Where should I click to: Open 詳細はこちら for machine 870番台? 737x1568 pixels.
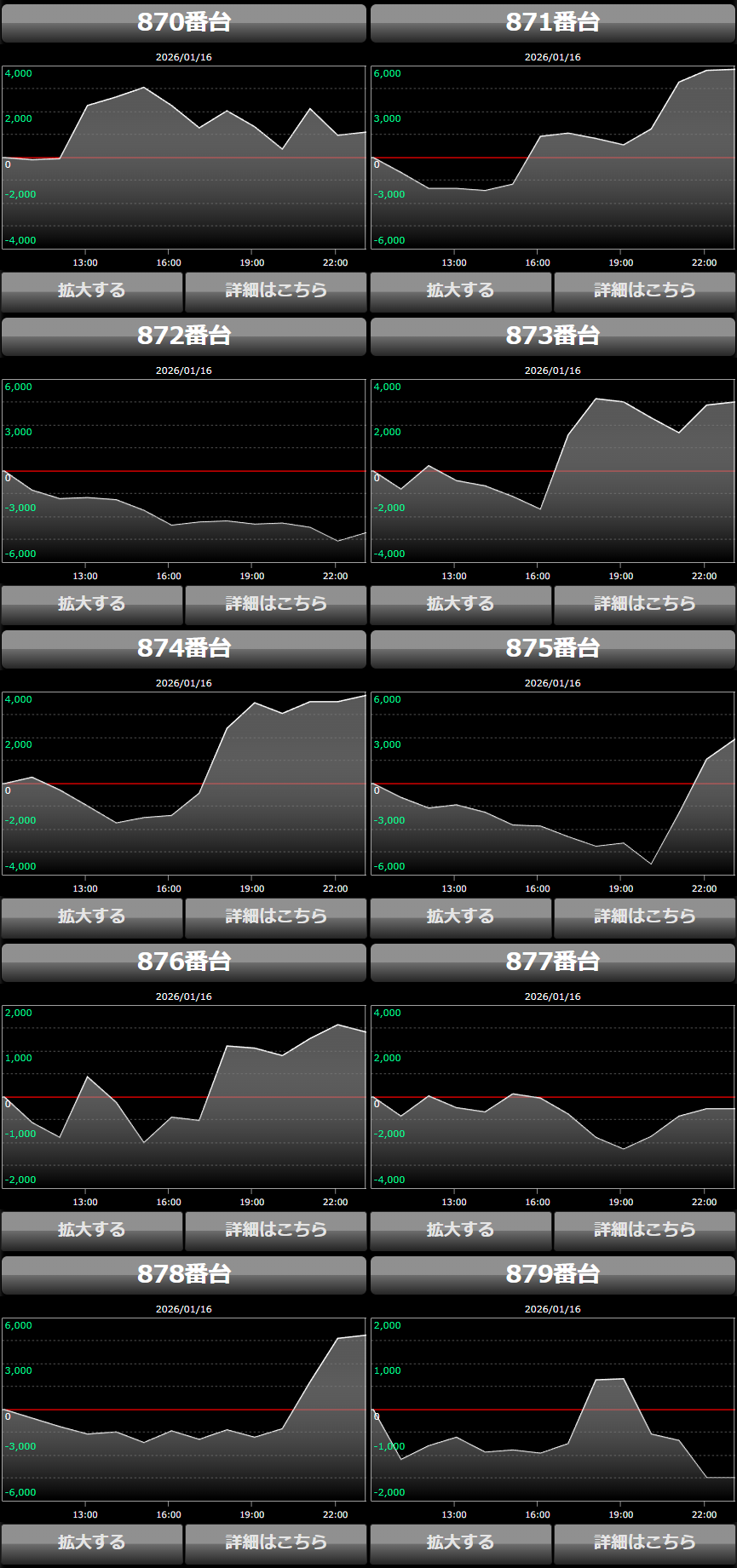pyautogui.click(x=275, y=291)
